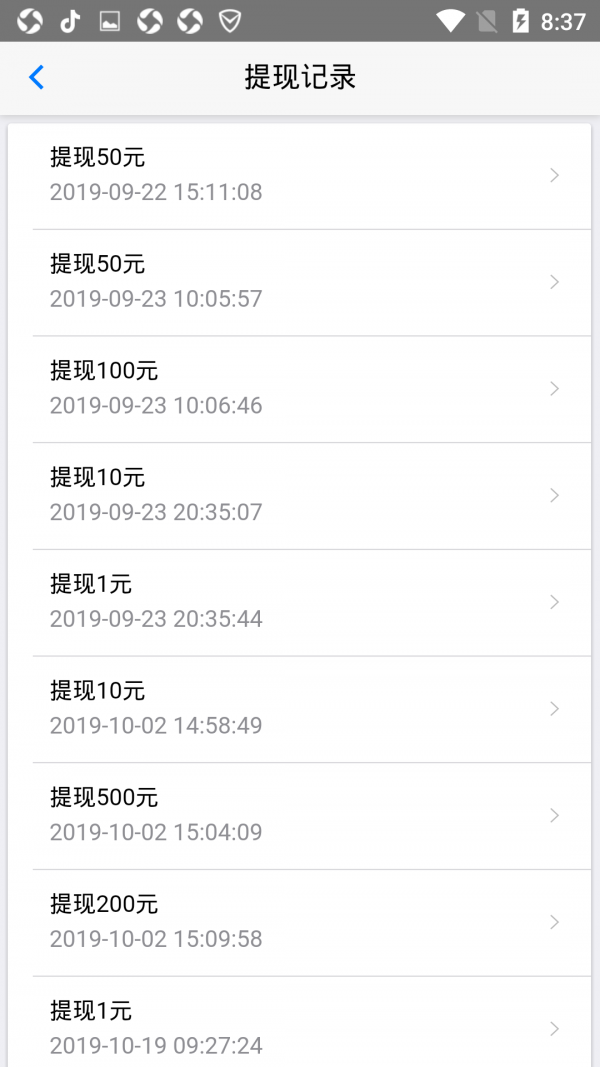The width and height of the screenshot is (600, 1067).
Task: Go back from the 提现记录 page
Action: [x=37, y=77]
